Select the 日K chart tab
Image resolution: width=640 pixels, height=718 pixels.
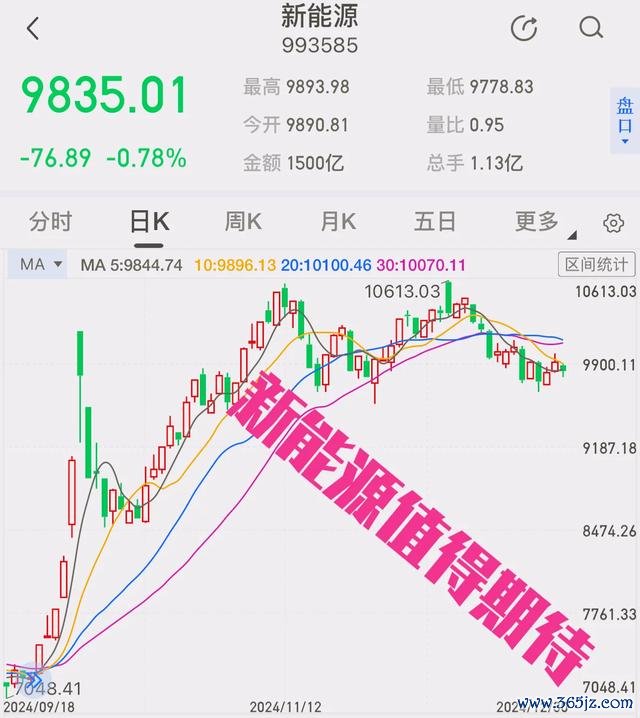pyautogui.click(x=149, y=221)
